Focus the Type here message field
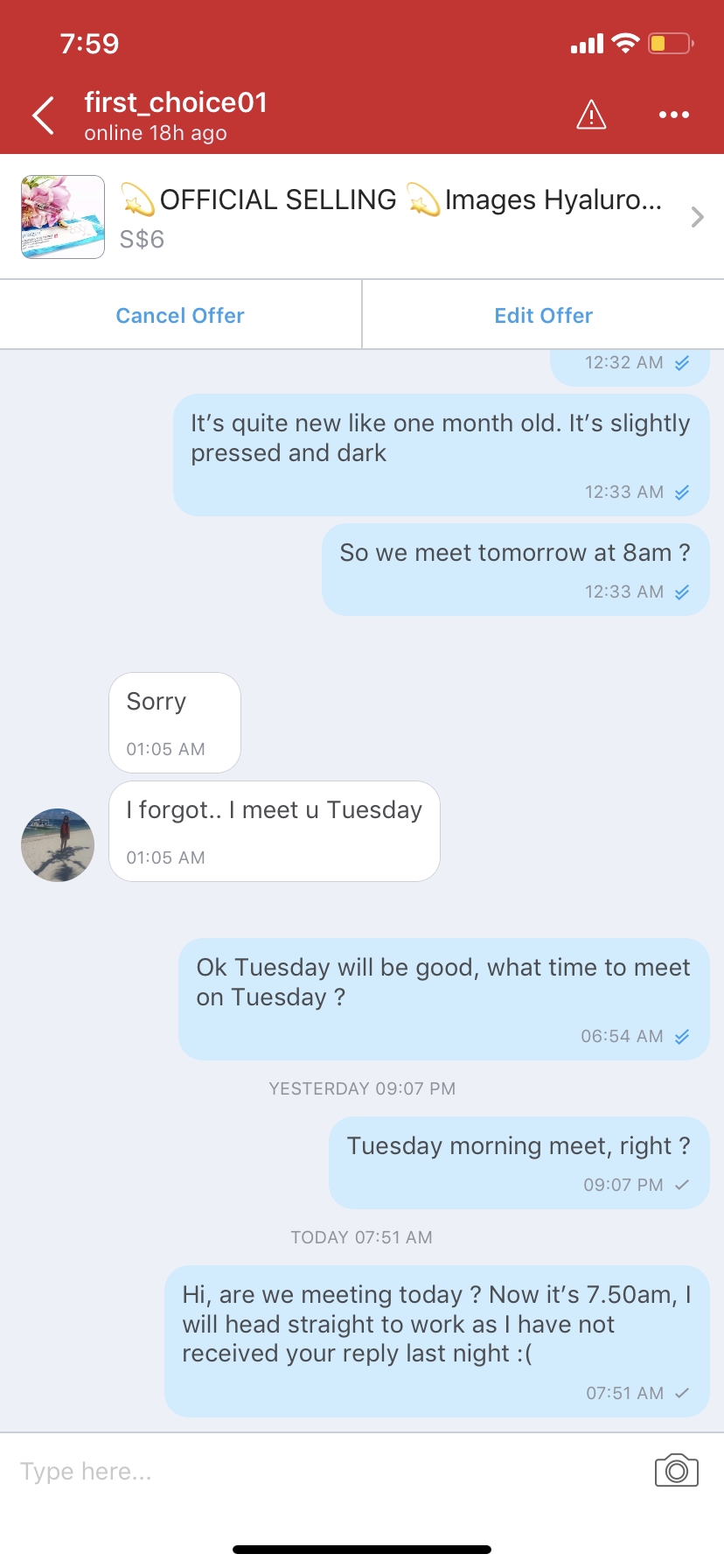This screenshot has height=1568, width=724. (324, 1471)
